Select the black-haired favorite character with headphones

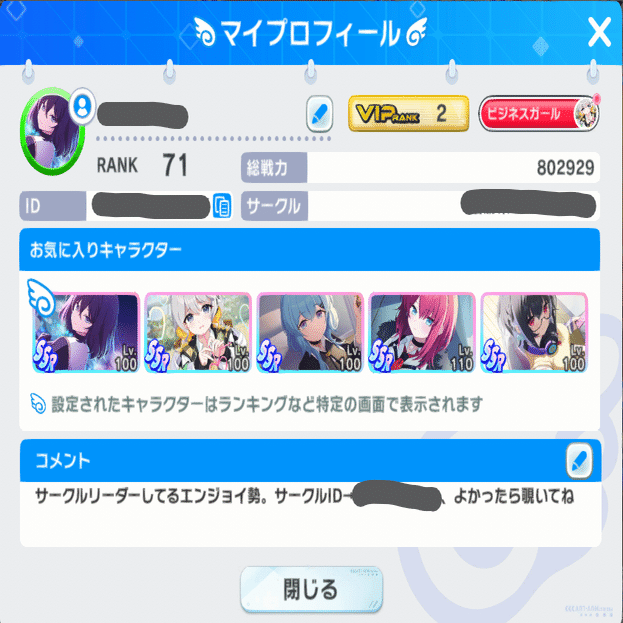tap(534, 333)
